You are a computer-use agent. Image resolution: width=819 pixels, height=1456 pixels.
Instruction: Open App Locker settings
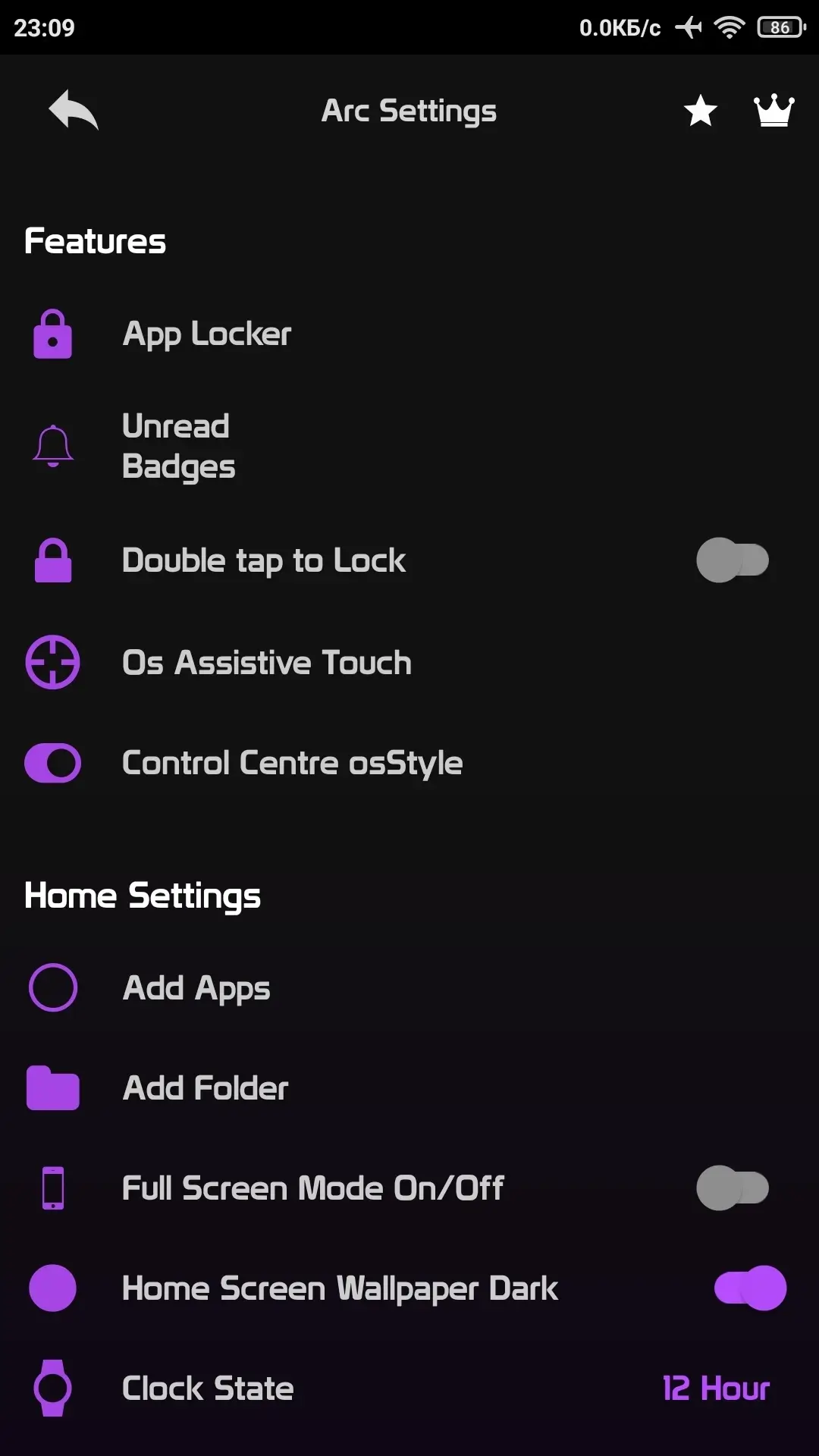coord(206,334)
